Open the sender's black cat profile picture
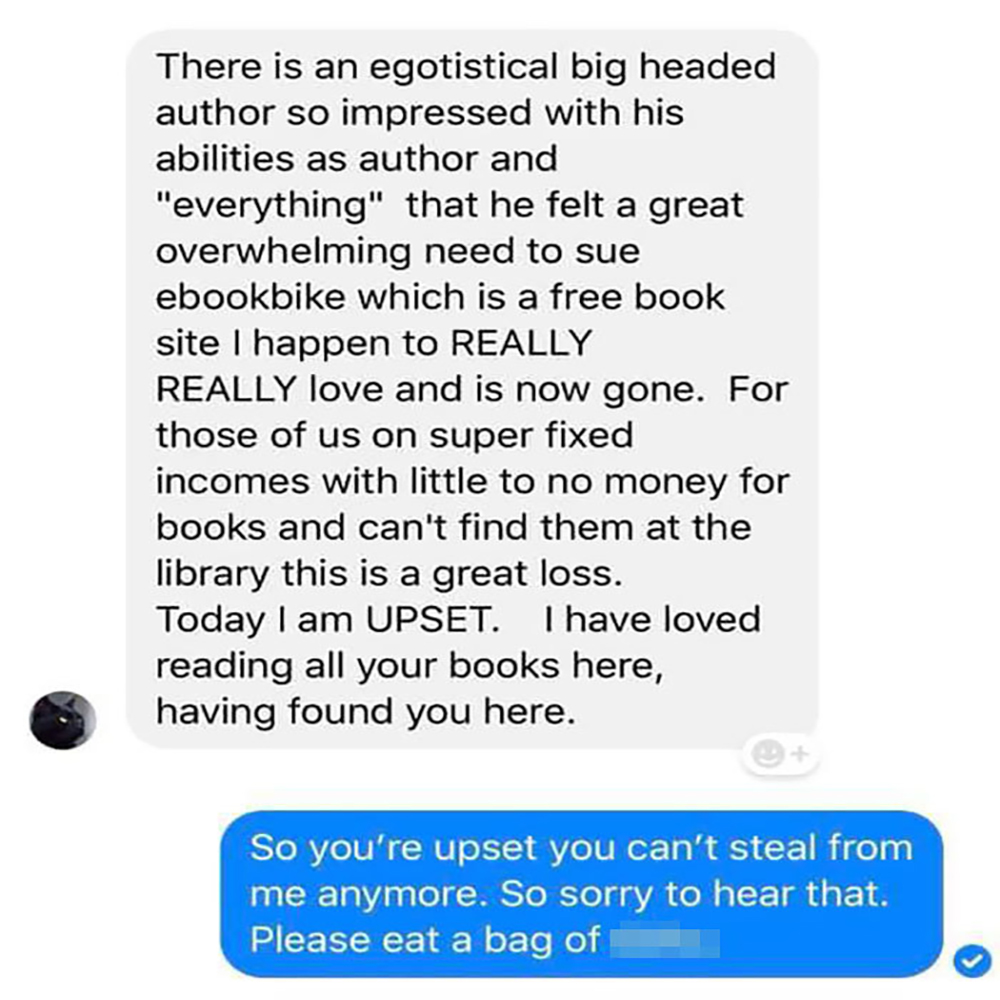Viewport: 1000px width, 1000px height. 63,719
